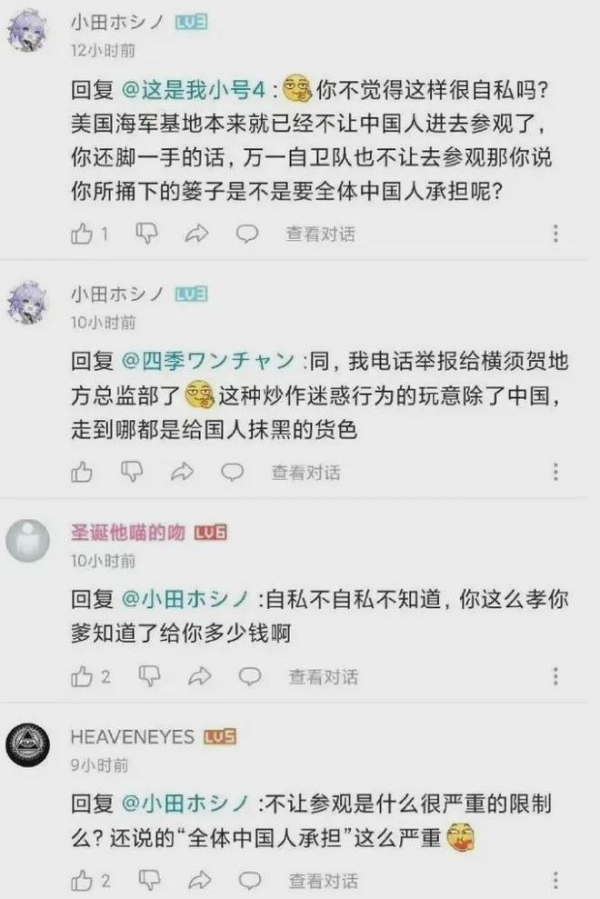Like 小田ホシノ's reply to @四季ワンチャン
This screenshot has width=600, height=899.
point(82,471)
